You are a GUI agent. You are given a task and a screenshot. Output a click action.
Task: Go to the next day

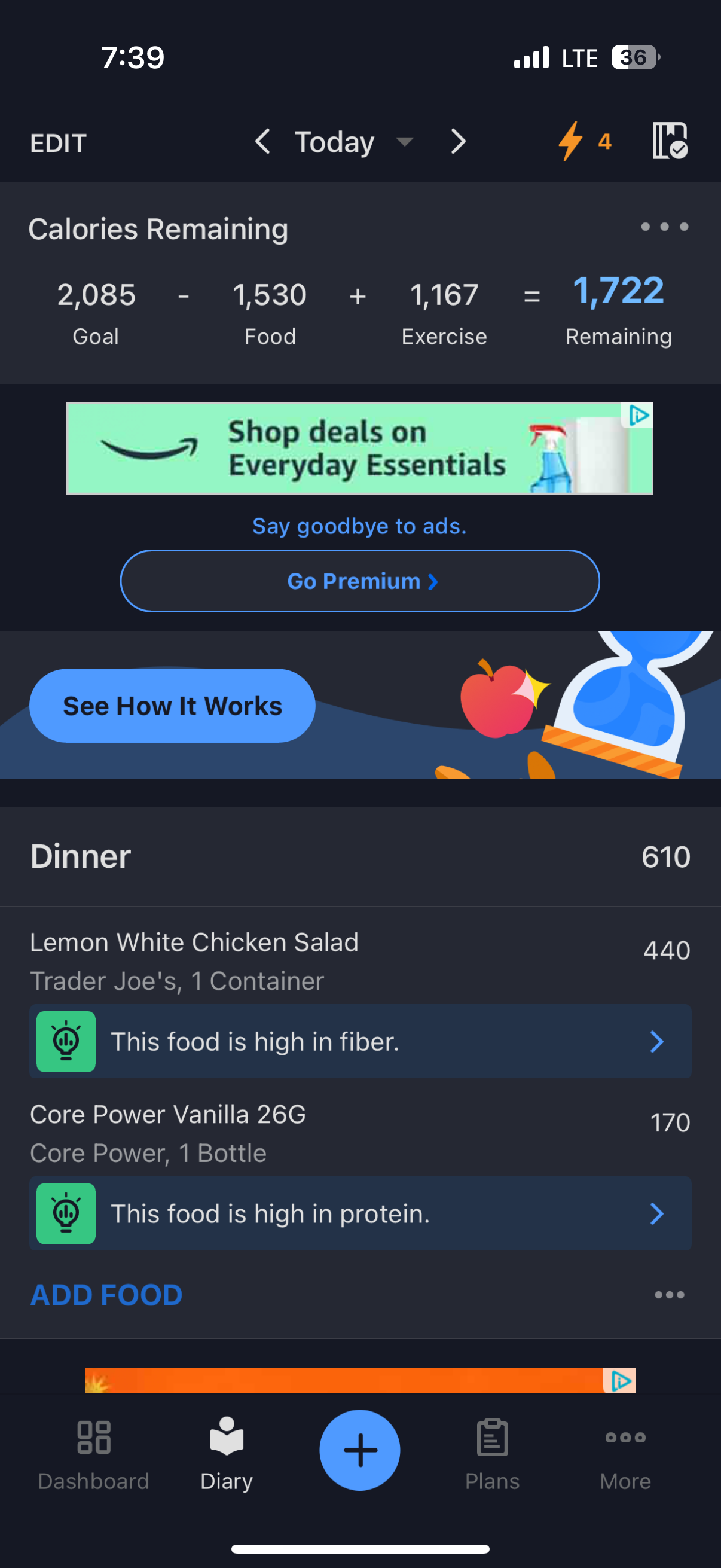point(458,142)
